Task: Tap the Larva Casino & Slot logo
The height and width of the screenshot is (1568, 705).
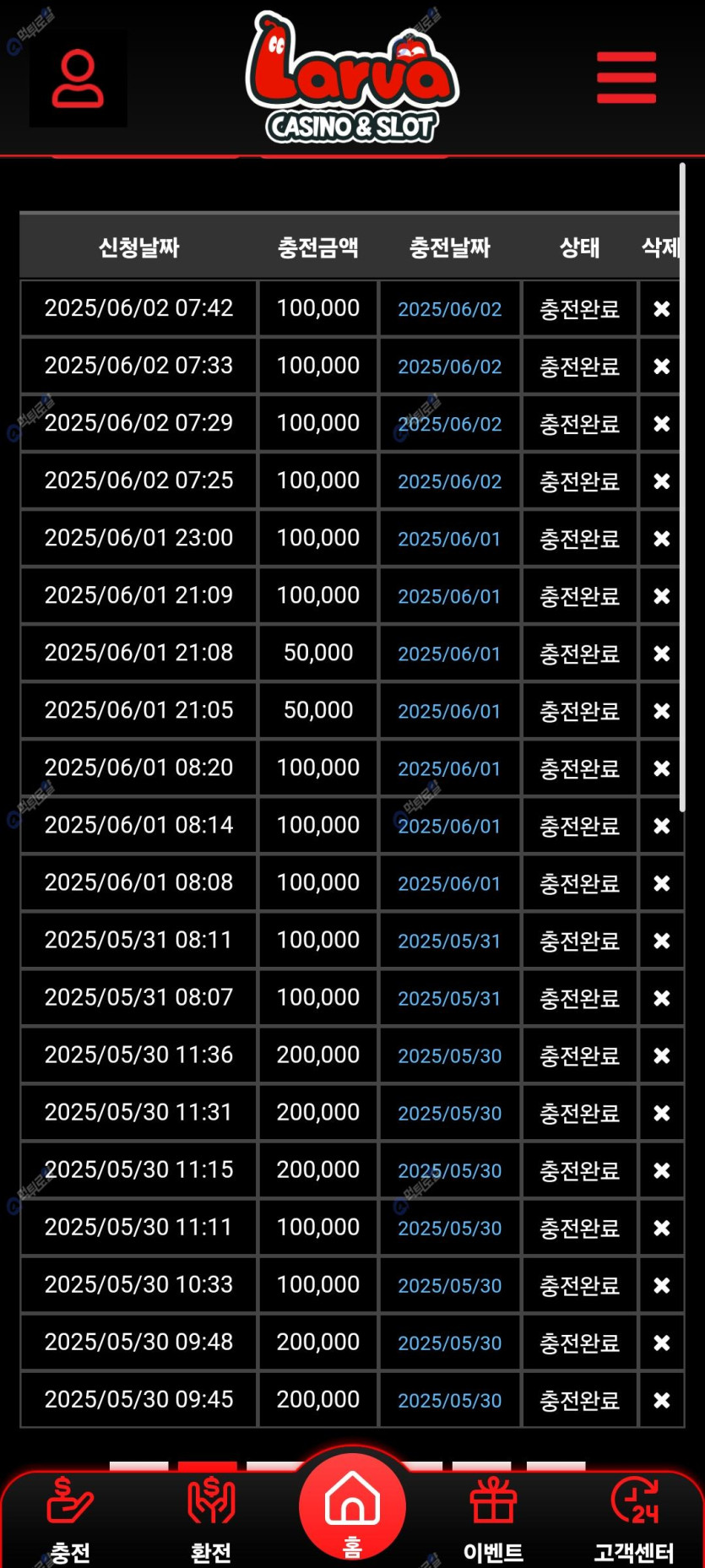Action: (x=352, y=79)
